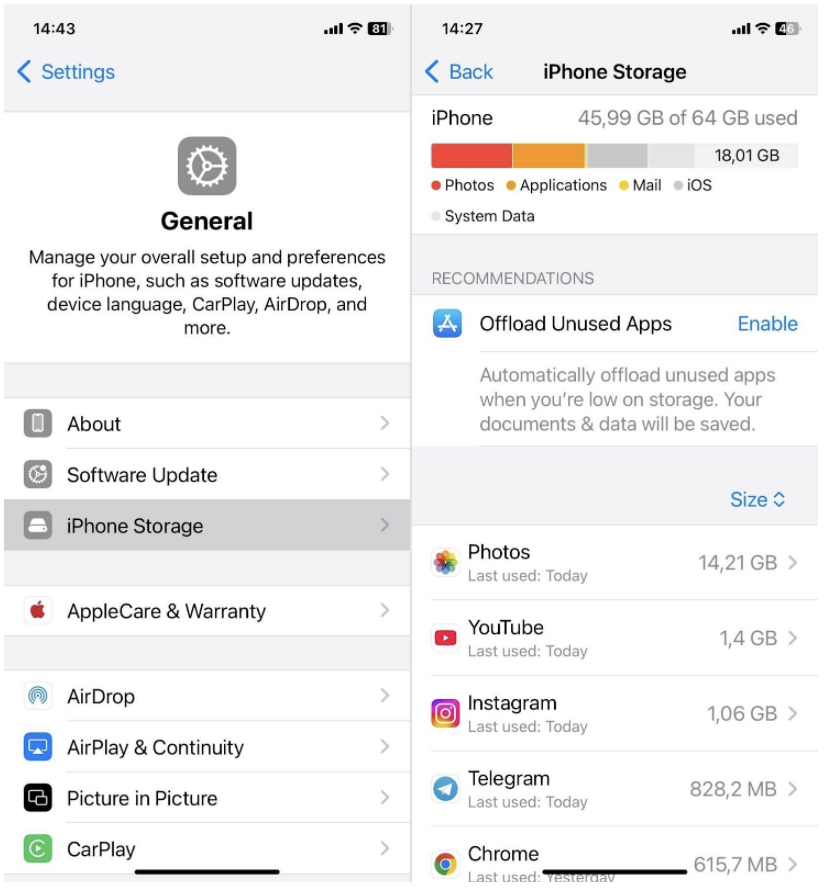Open Chrome storage details
This screenshot has width=826, height=892.
614,858
